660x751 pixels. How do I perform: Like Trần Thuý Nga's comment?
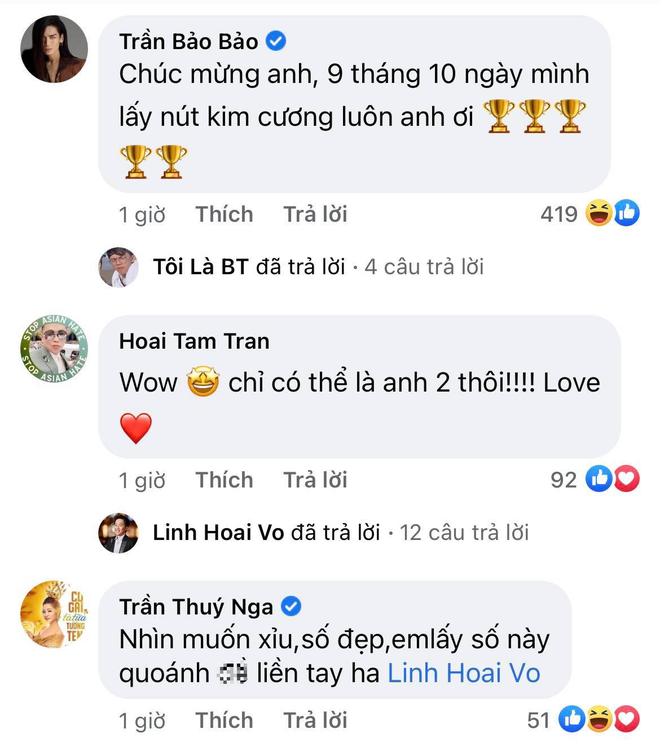(224, 720)
